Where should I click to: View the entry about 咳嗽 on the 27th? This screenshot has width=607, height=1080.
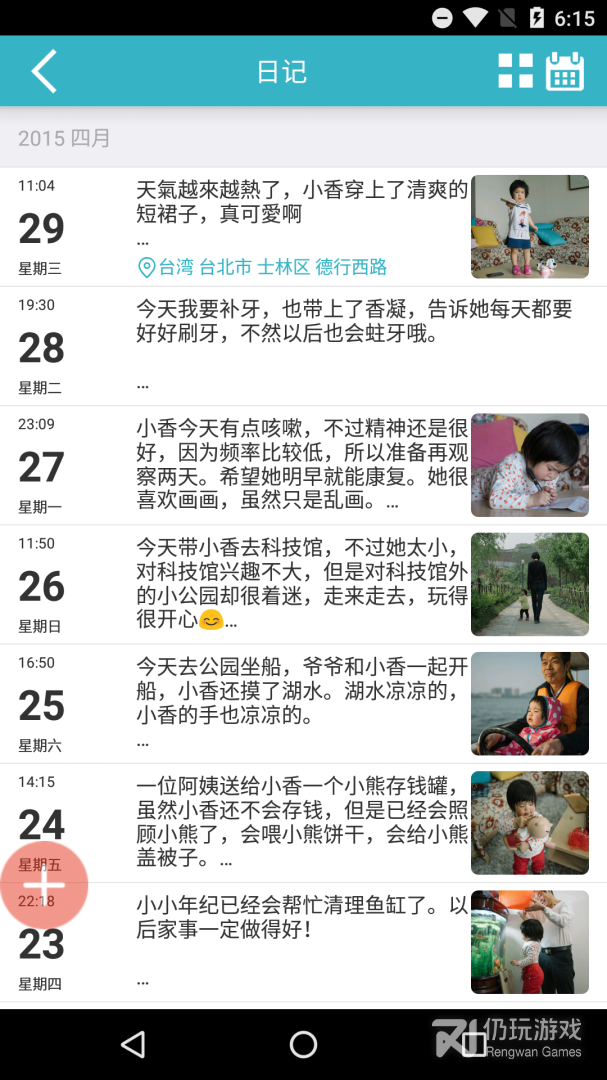[x=300, y=464]
